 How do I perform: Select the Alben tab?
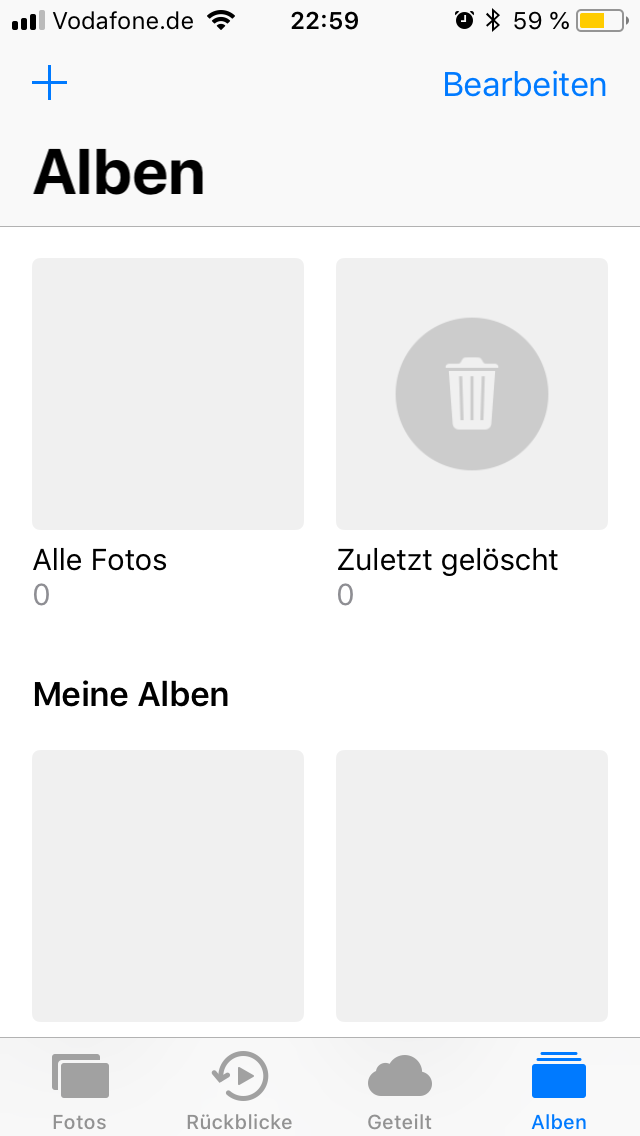pos(559,1090)
